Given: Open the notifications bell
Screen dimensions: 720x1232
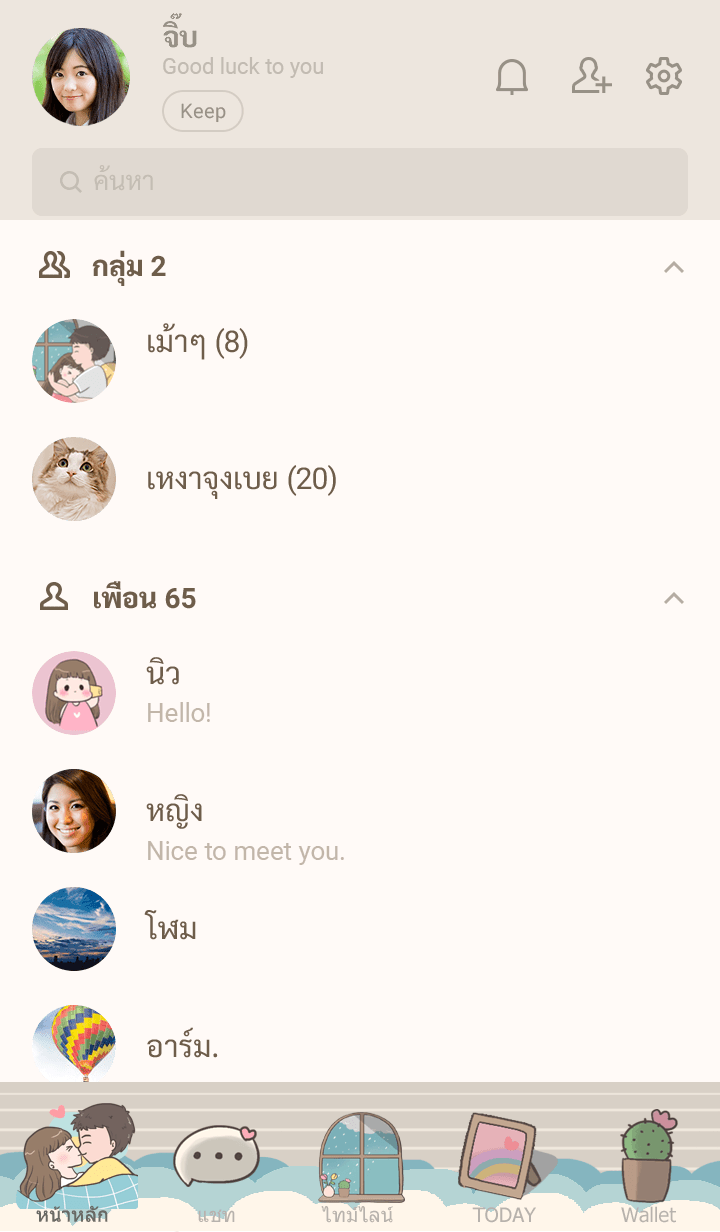Looking at the screenshot, I should (x=512, y=77).
